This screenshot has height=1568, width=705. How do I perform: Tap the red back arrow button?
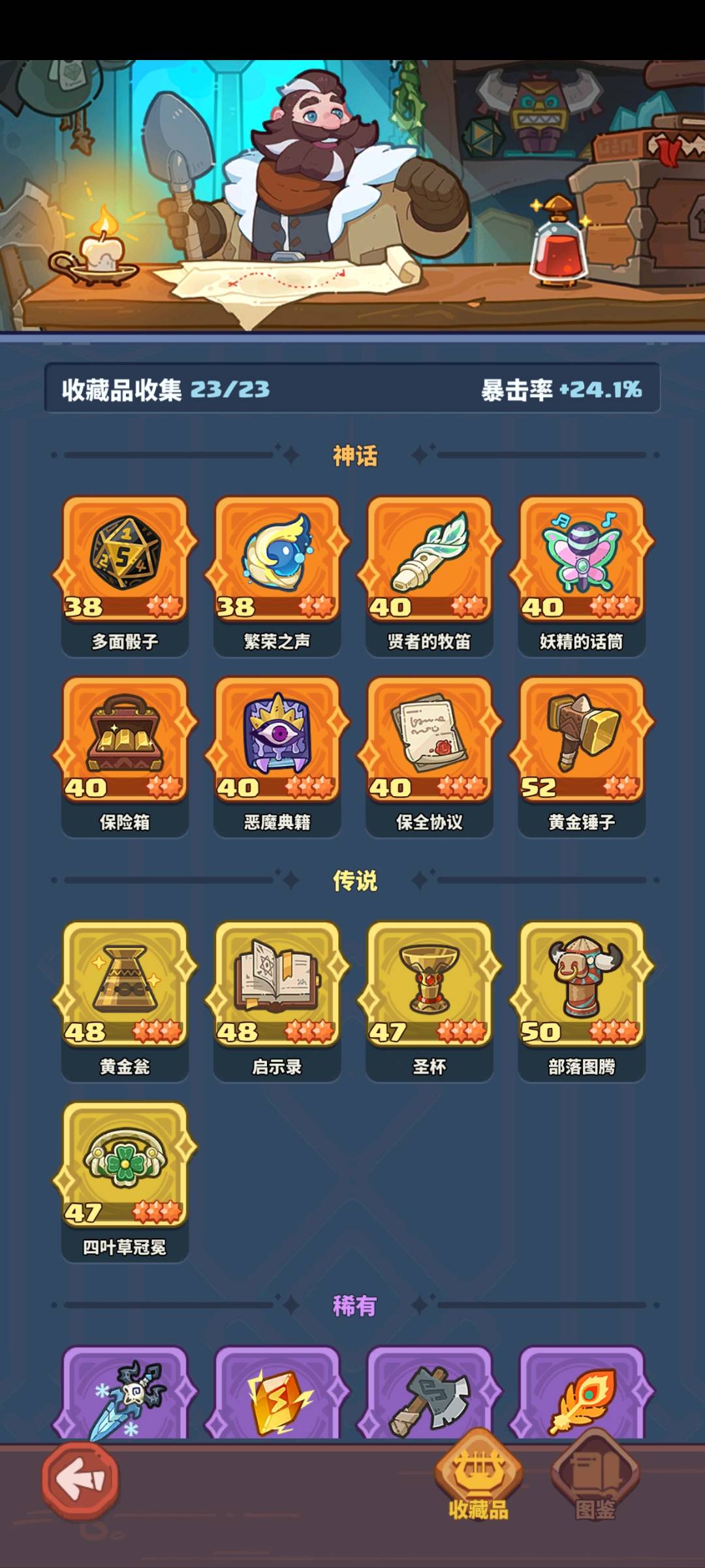(x=80, y=1479)
